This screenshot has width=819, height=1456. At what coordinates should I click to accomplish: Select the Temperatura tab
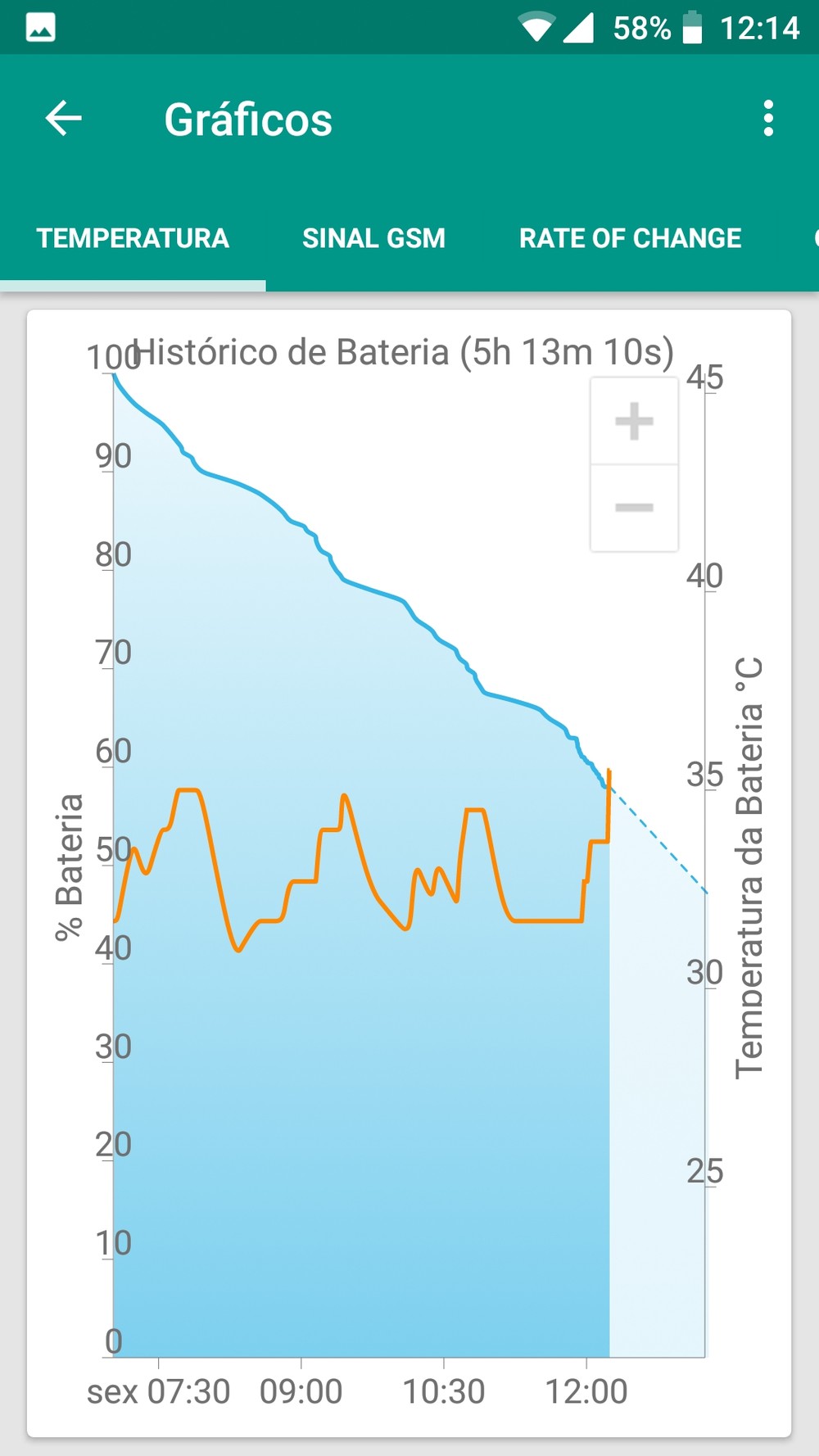coord(133,238)
